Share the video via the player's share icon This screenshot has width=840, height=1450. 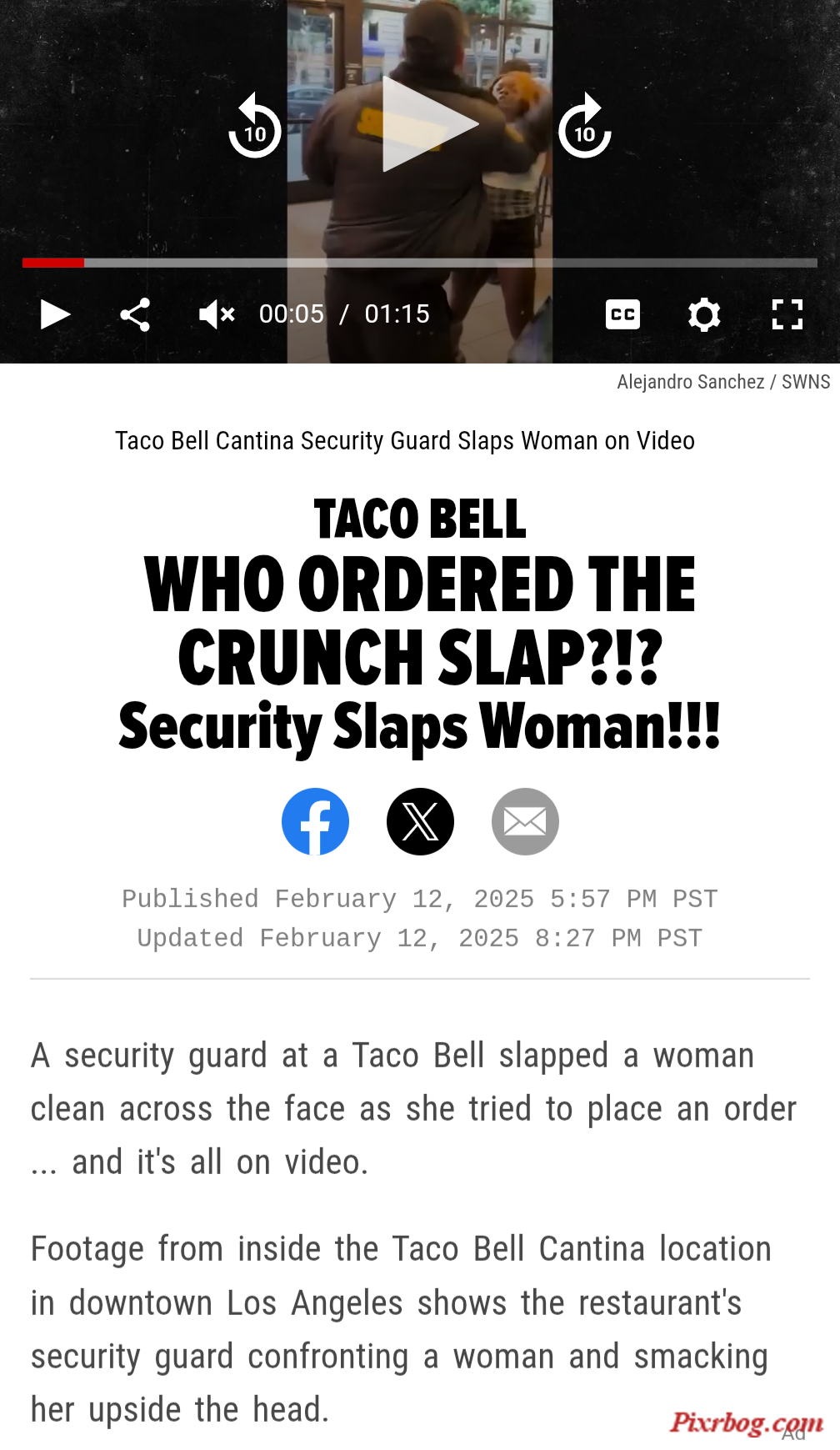(x=135, y=314)
